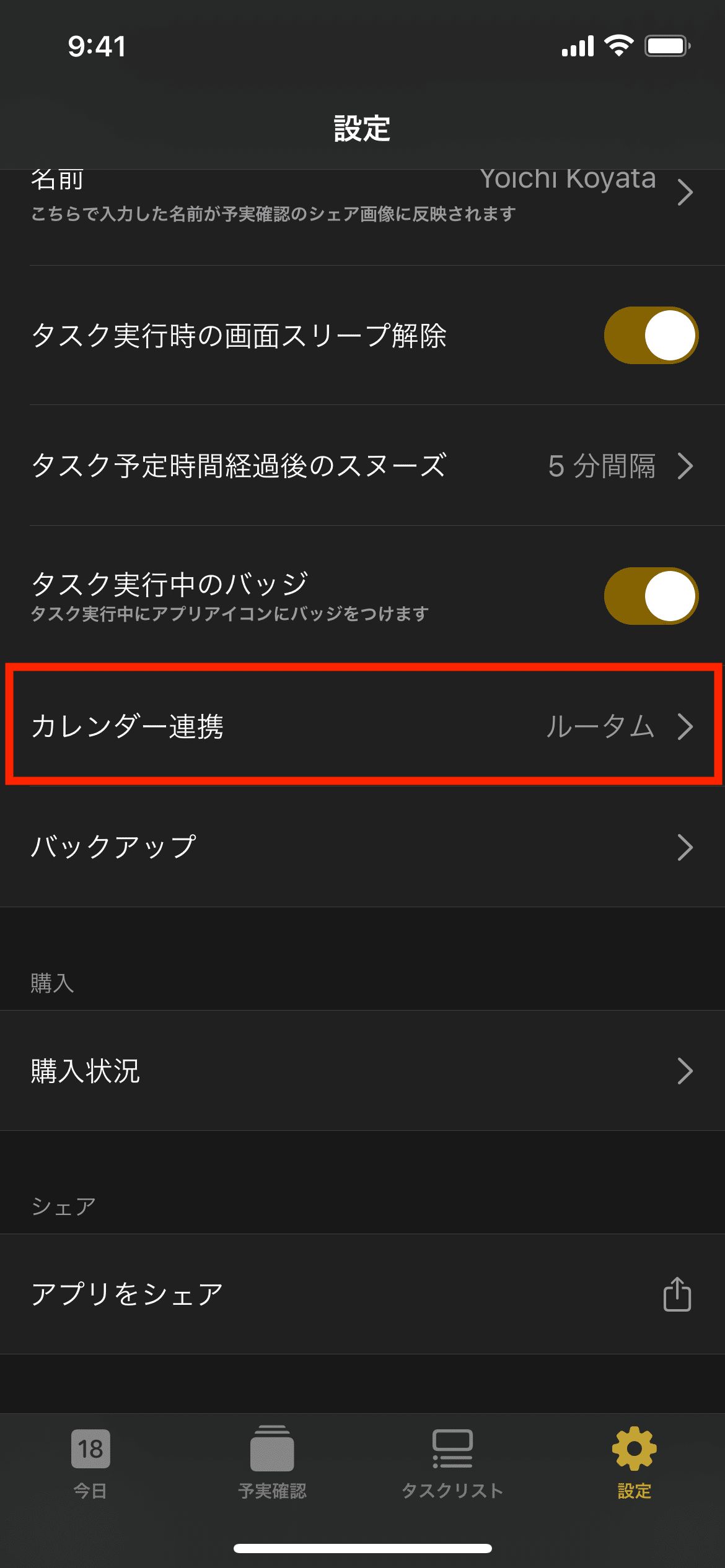
Task: Switch to the 今日 tab
Action: (90, 1463)
